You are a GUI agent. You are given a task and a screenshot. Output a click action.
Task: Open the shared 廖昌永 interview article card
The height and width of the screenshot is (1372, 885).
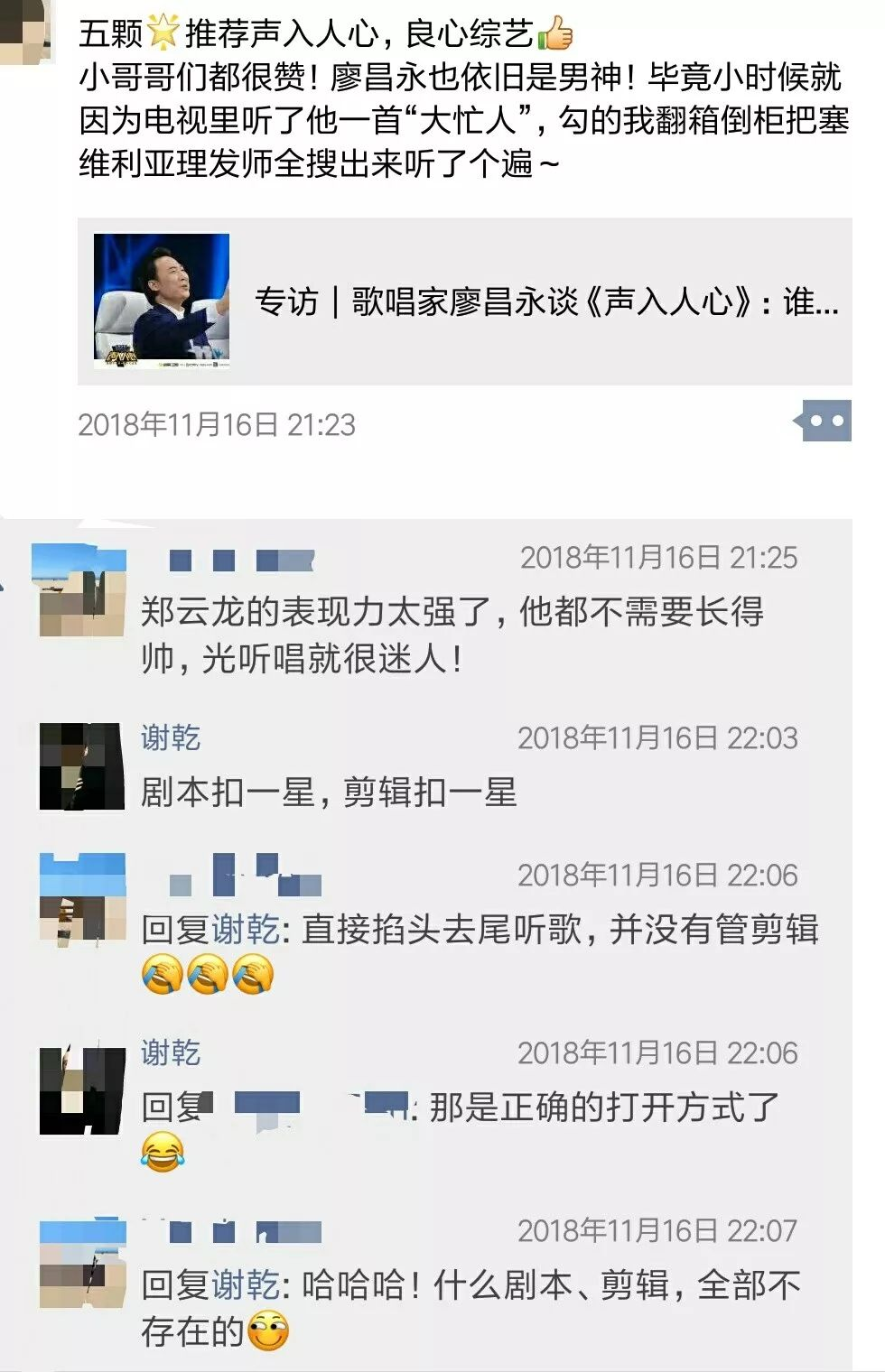tap(464, 301)
